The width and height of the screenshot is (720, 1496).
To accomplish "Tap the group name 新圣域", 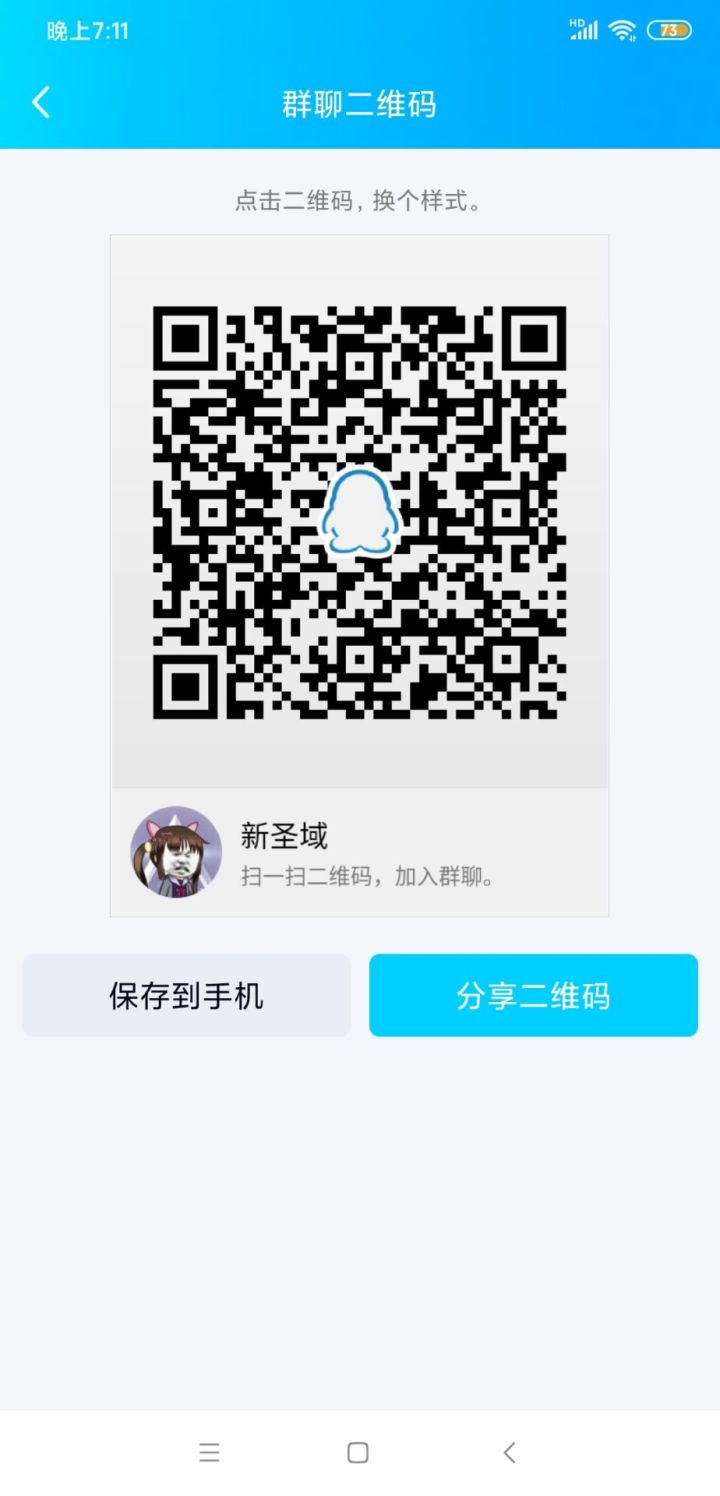I will pos(287,832).
